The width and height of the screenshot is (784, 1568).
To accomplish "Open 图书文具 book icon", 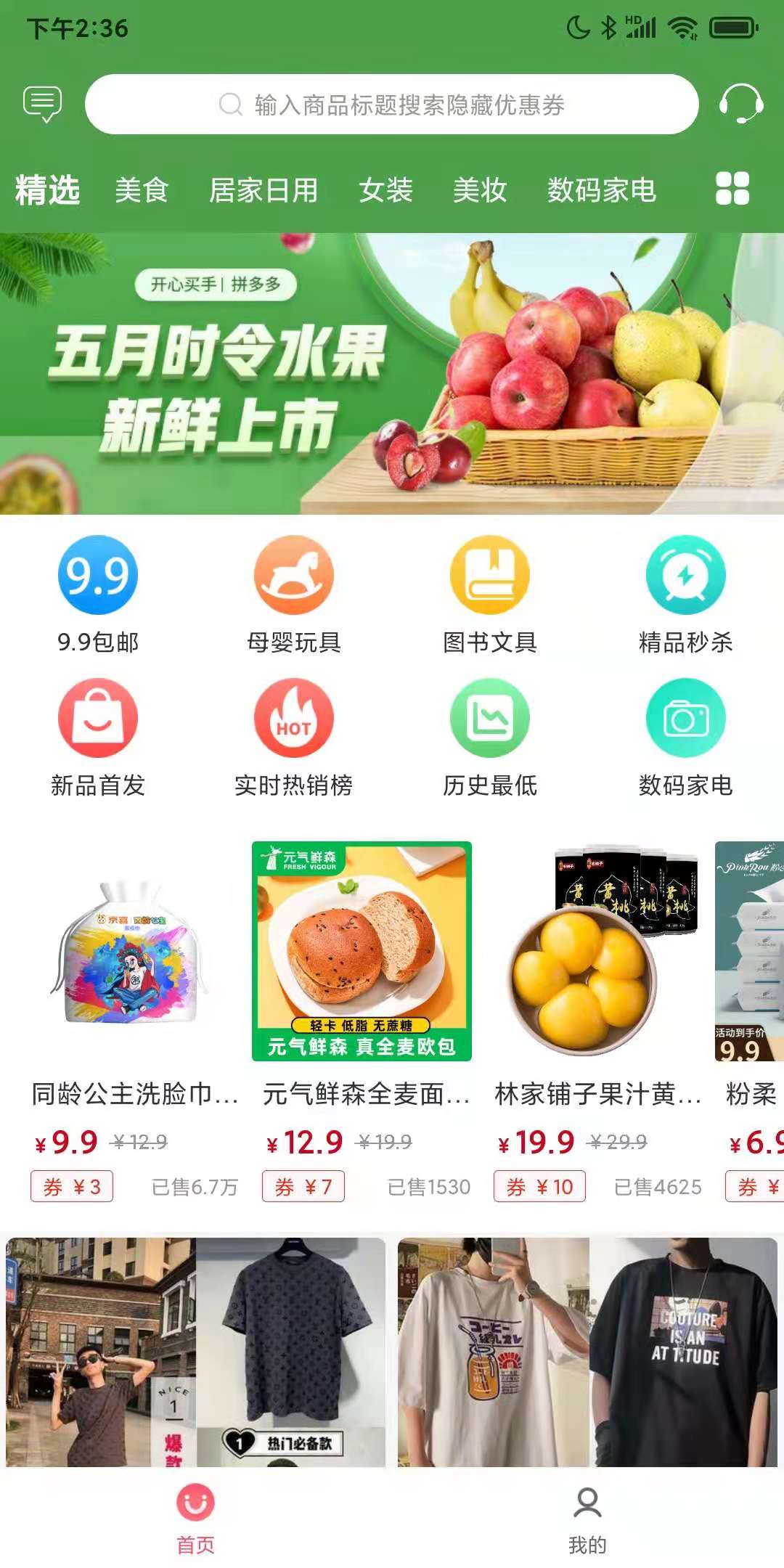I will (488, 574).
